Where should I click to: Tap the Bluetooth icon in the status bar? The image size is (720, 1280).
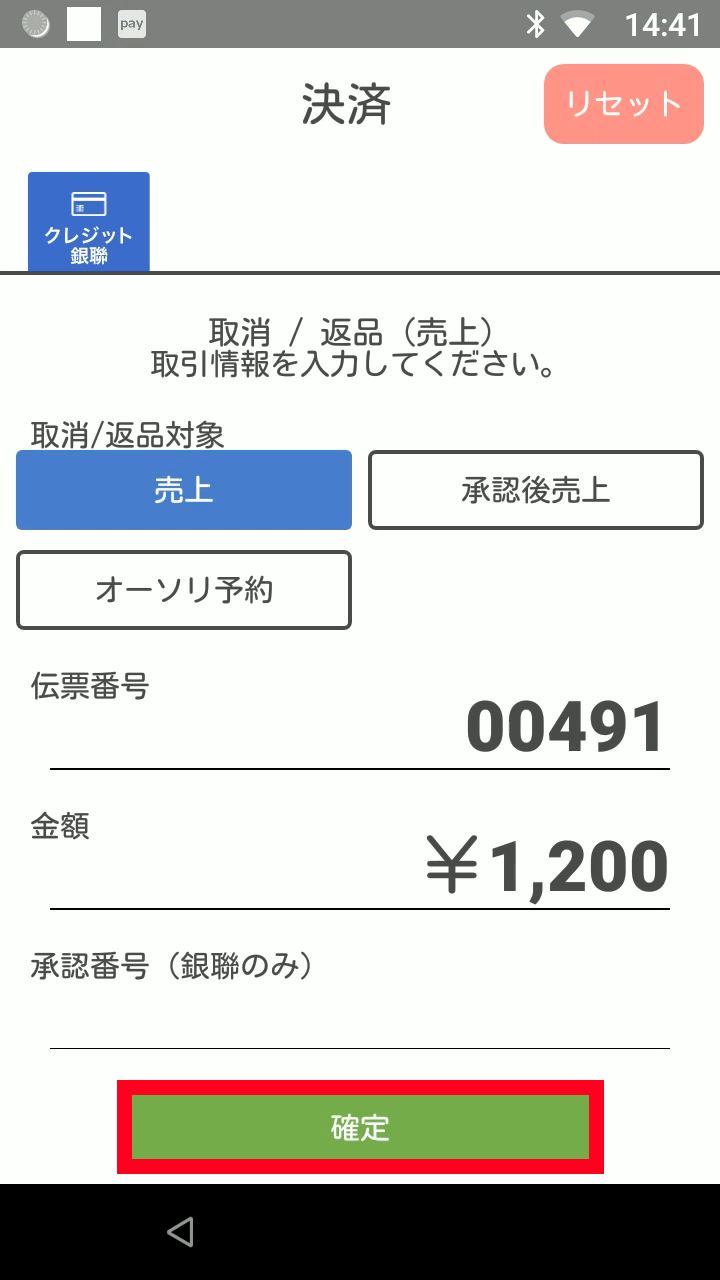tap(535, 22)
